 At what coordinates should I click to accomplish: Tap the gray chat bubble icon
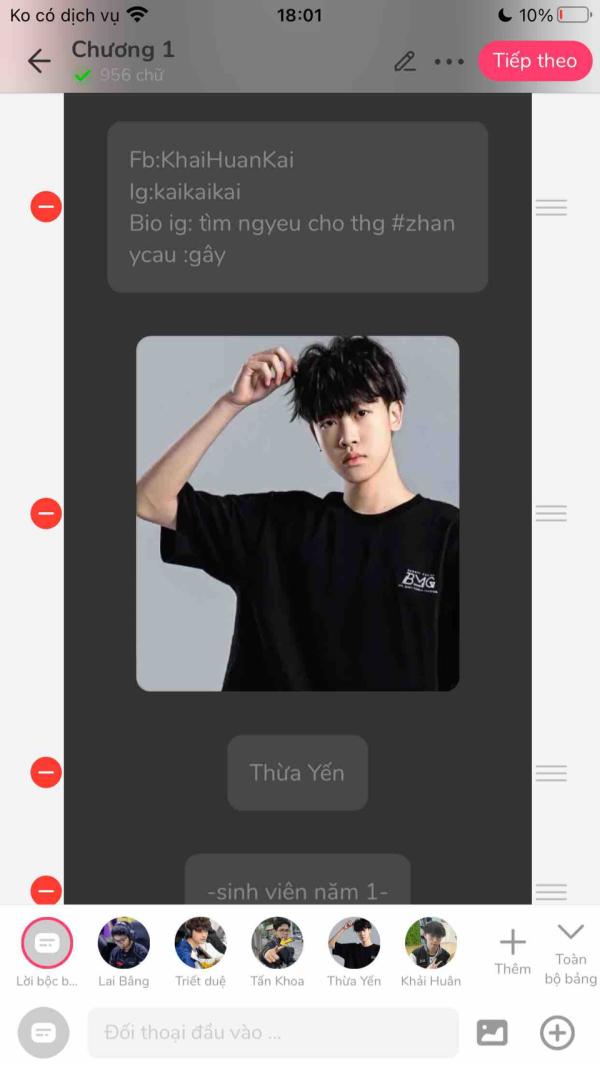pyautogui.click(x=44, y=1032)
